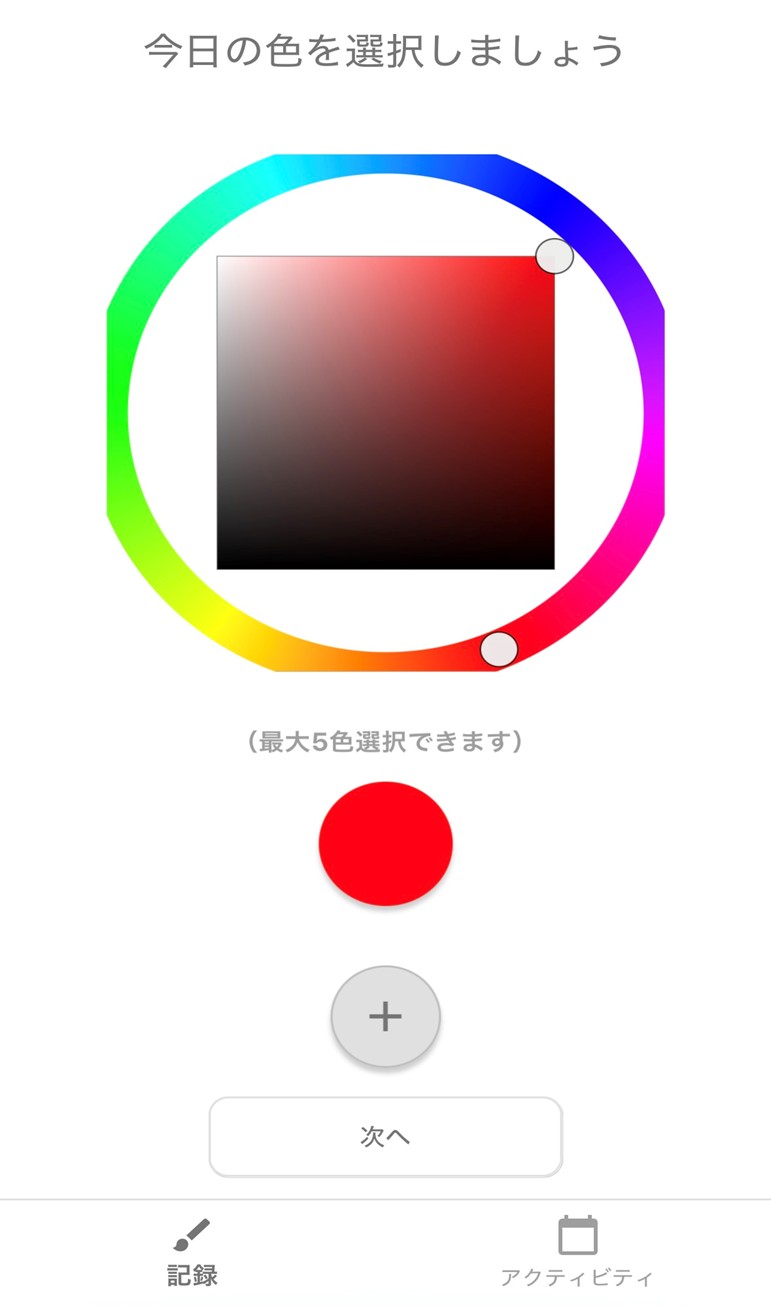Add another color with the plus button

click(x=385, y=1017)
